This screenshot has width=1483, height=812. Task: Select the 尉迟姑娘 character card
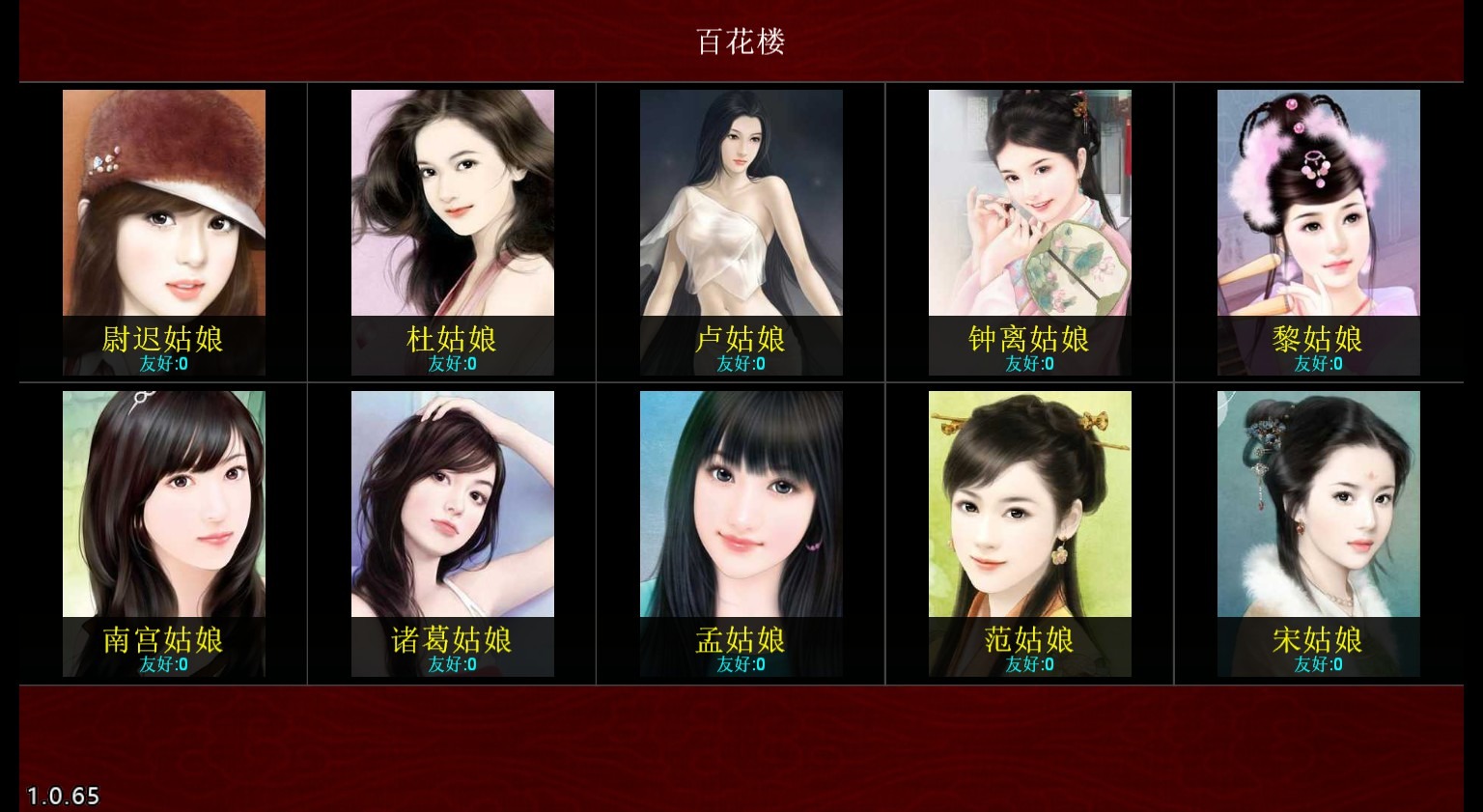pos(163,232)
